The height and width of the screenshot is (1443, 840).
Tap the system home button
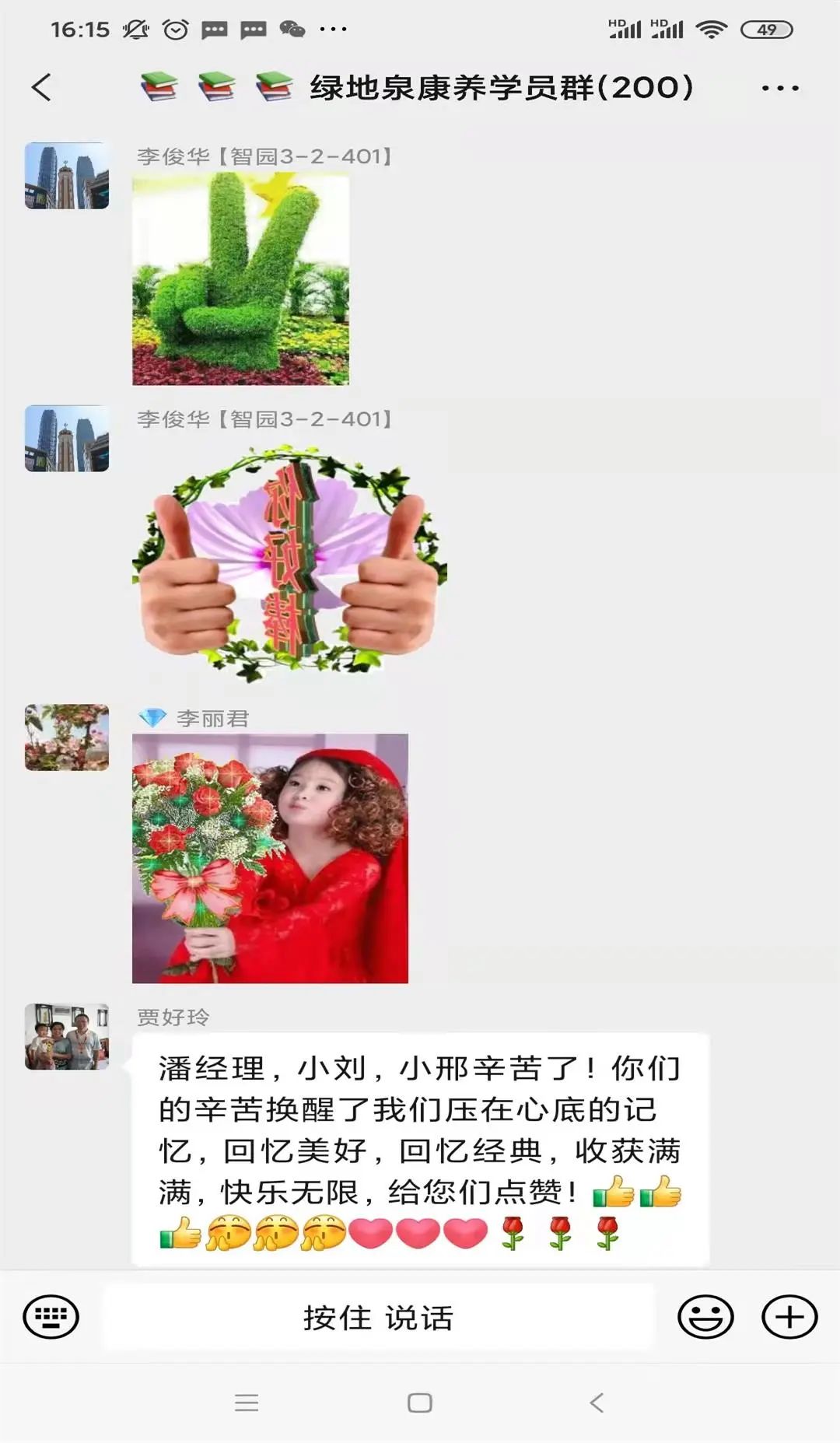[420, 1403]
